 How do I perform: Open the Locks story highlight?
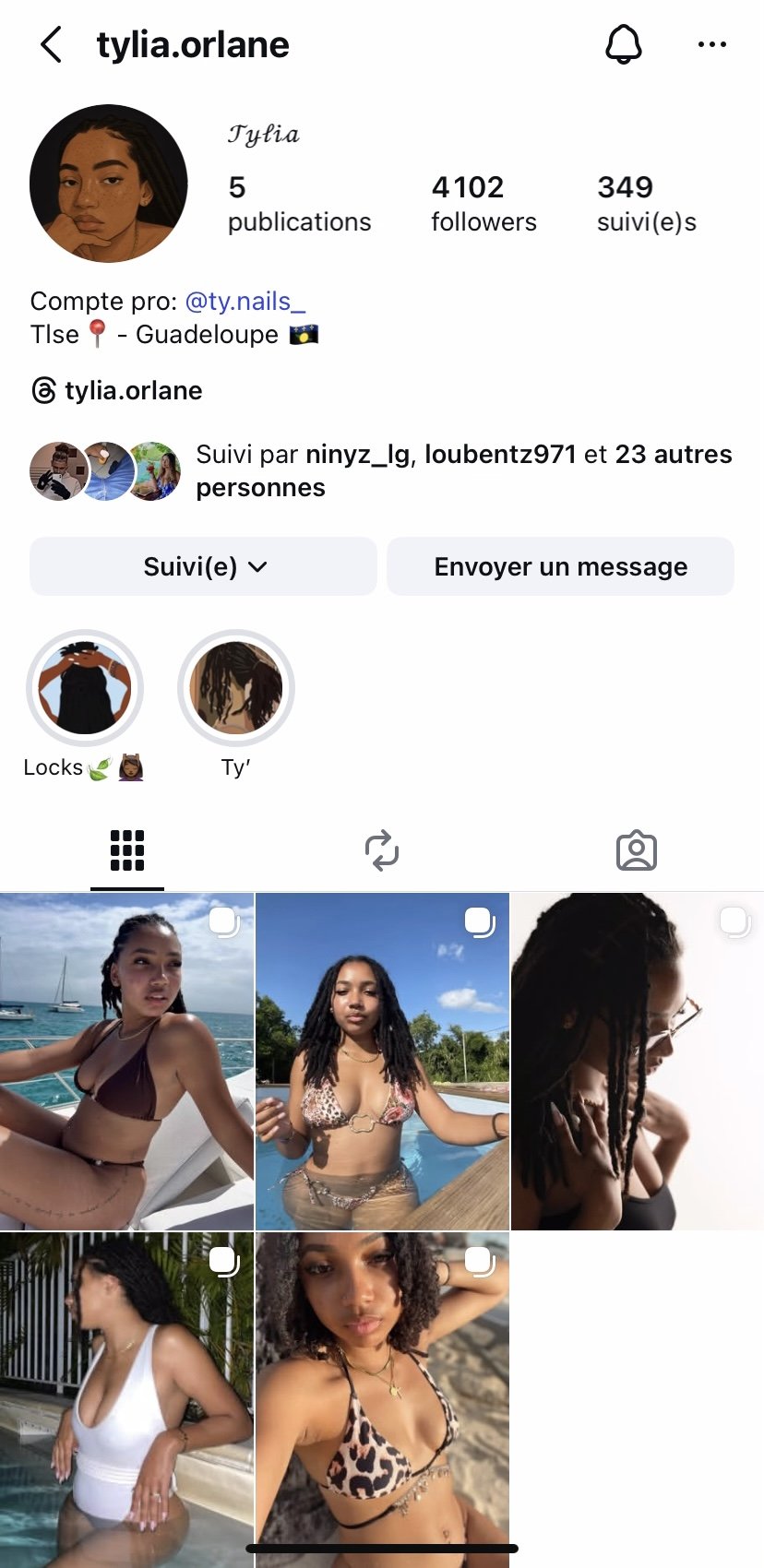(85, 688)
